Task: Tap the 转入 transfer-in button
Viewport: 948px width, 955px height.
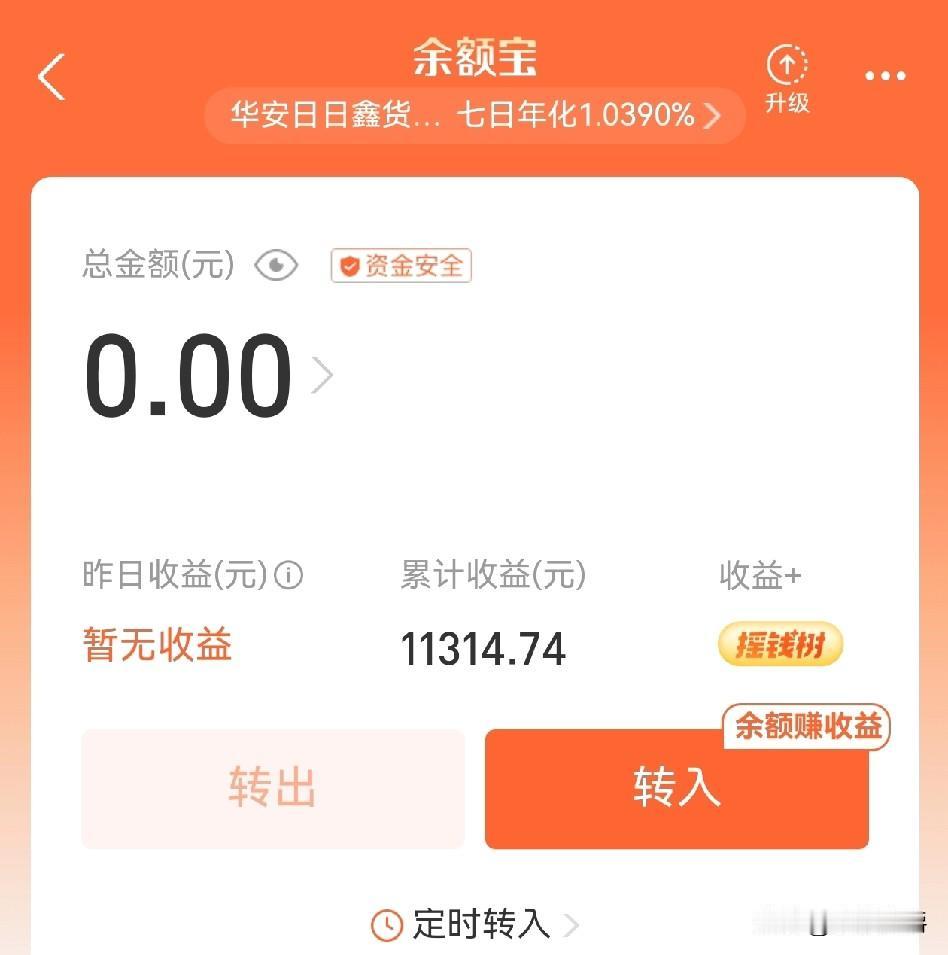Action: (676, 789)
